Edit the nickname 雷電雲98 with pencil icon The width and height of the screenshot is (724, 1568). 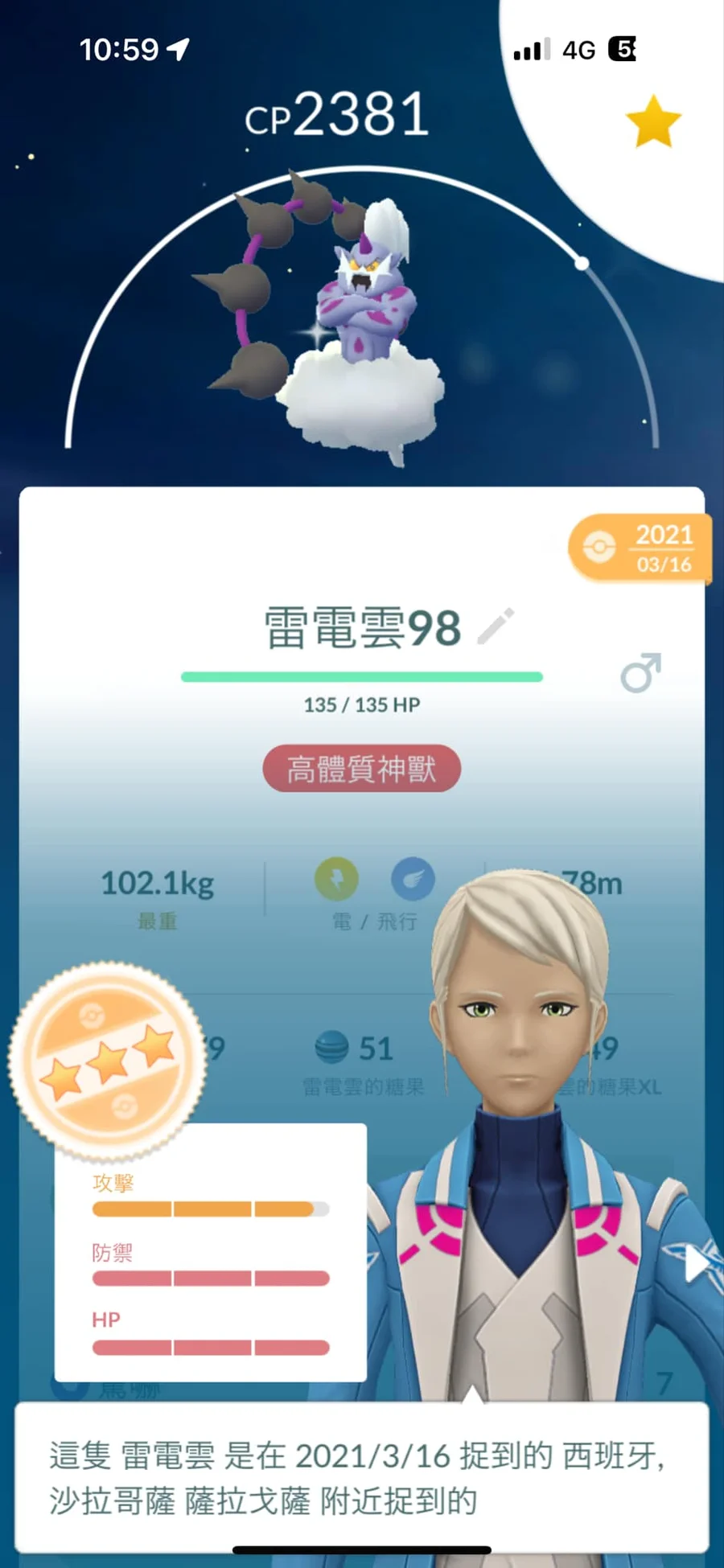pos(496,626)
